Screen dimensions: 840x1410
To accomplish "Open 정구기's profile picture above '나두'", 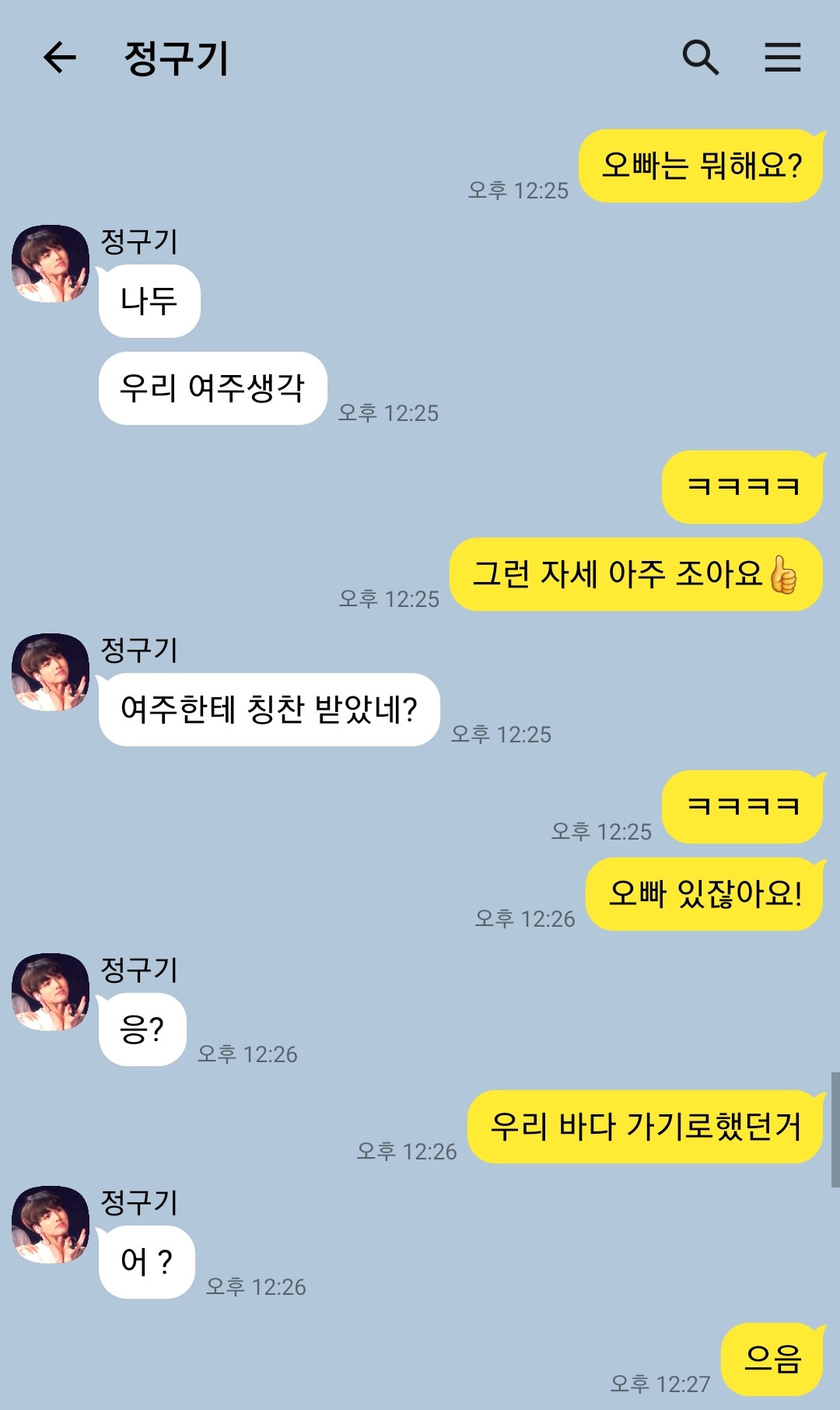I will coord(51,264).
